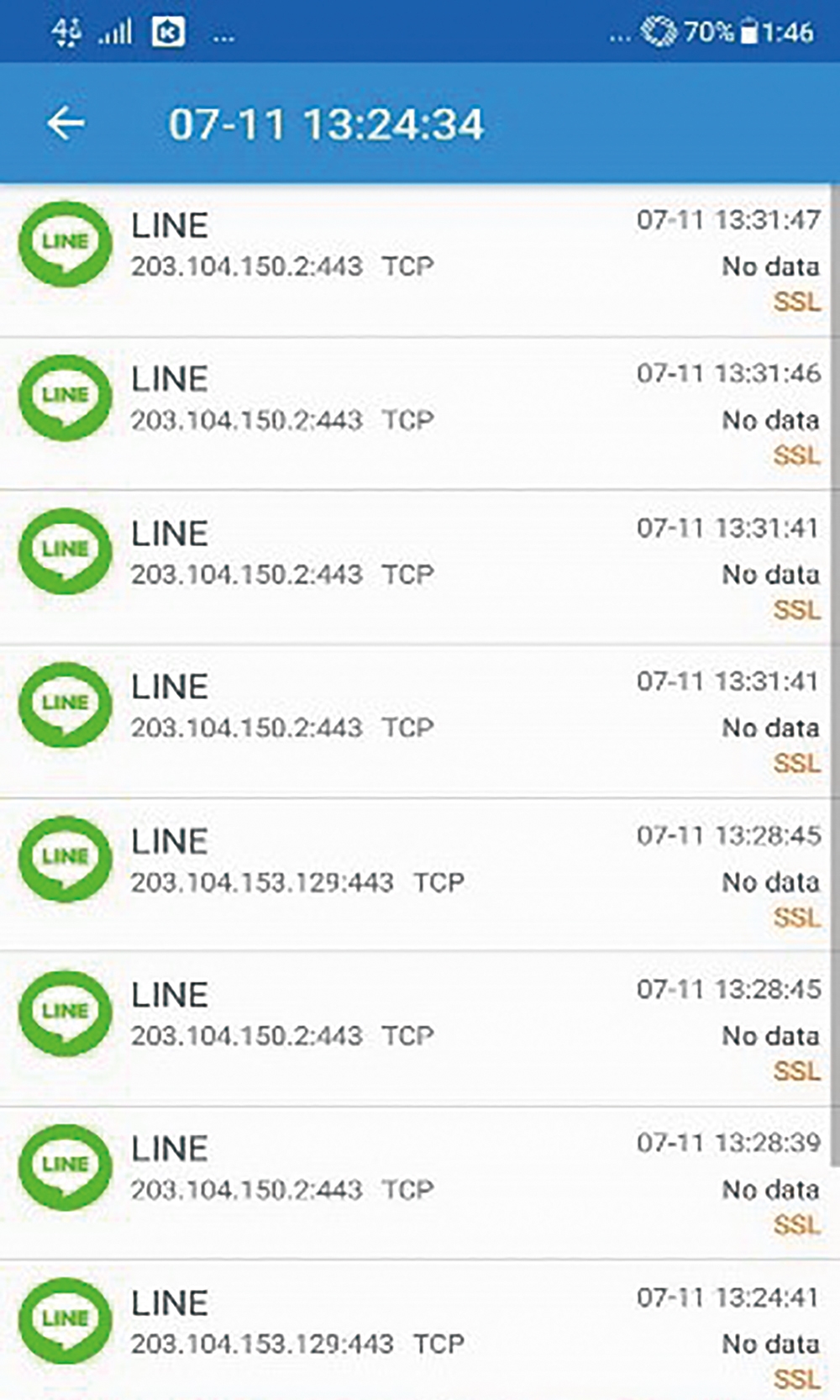Open the LINE connection logged at 13:31:47
The height and width of the screenshot is (1400, 840).
(x=417, y=261)
